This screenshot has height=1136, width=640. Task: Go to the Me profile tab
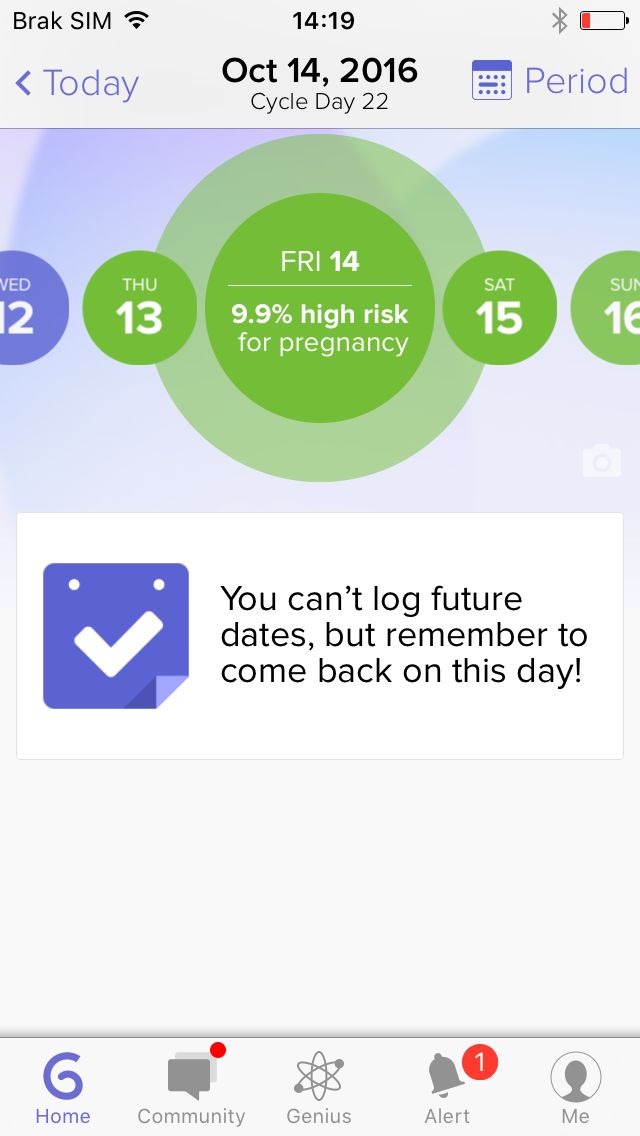(575, 1085)
